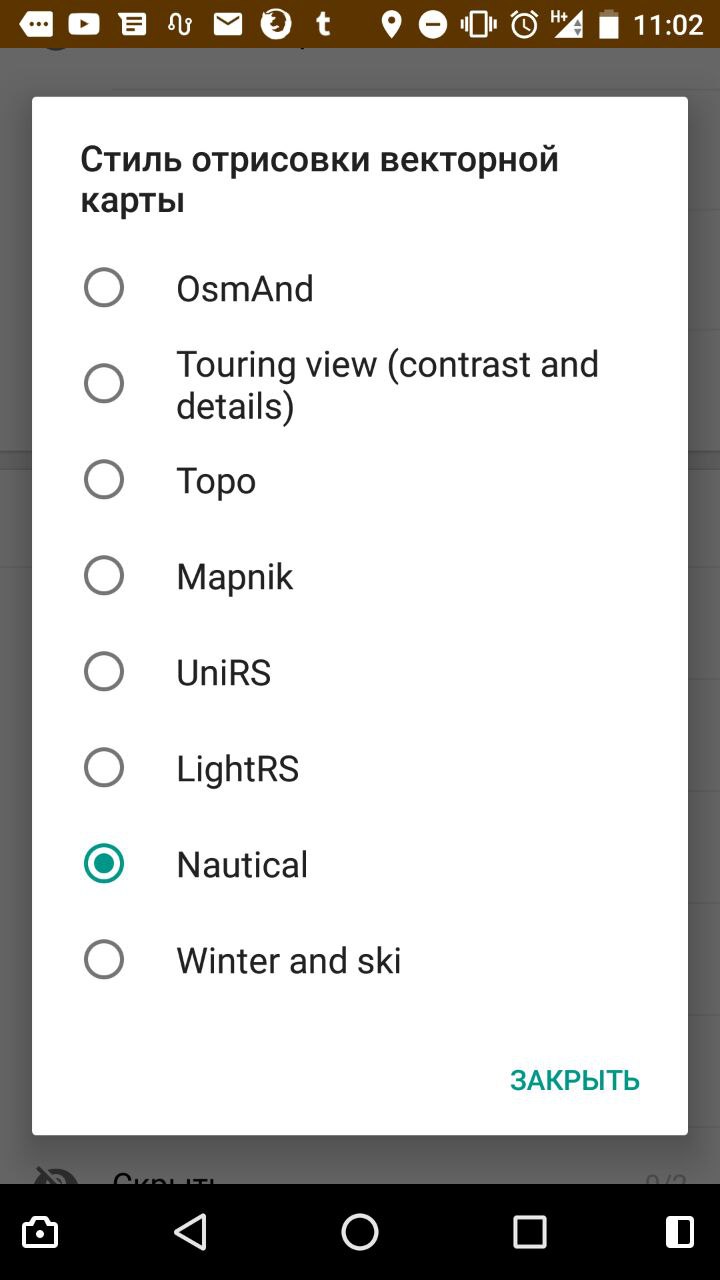The height and width of the screenshot is (1280, 720).
Task: Select Winter and ski style
Action: click(x=360, y=960)
